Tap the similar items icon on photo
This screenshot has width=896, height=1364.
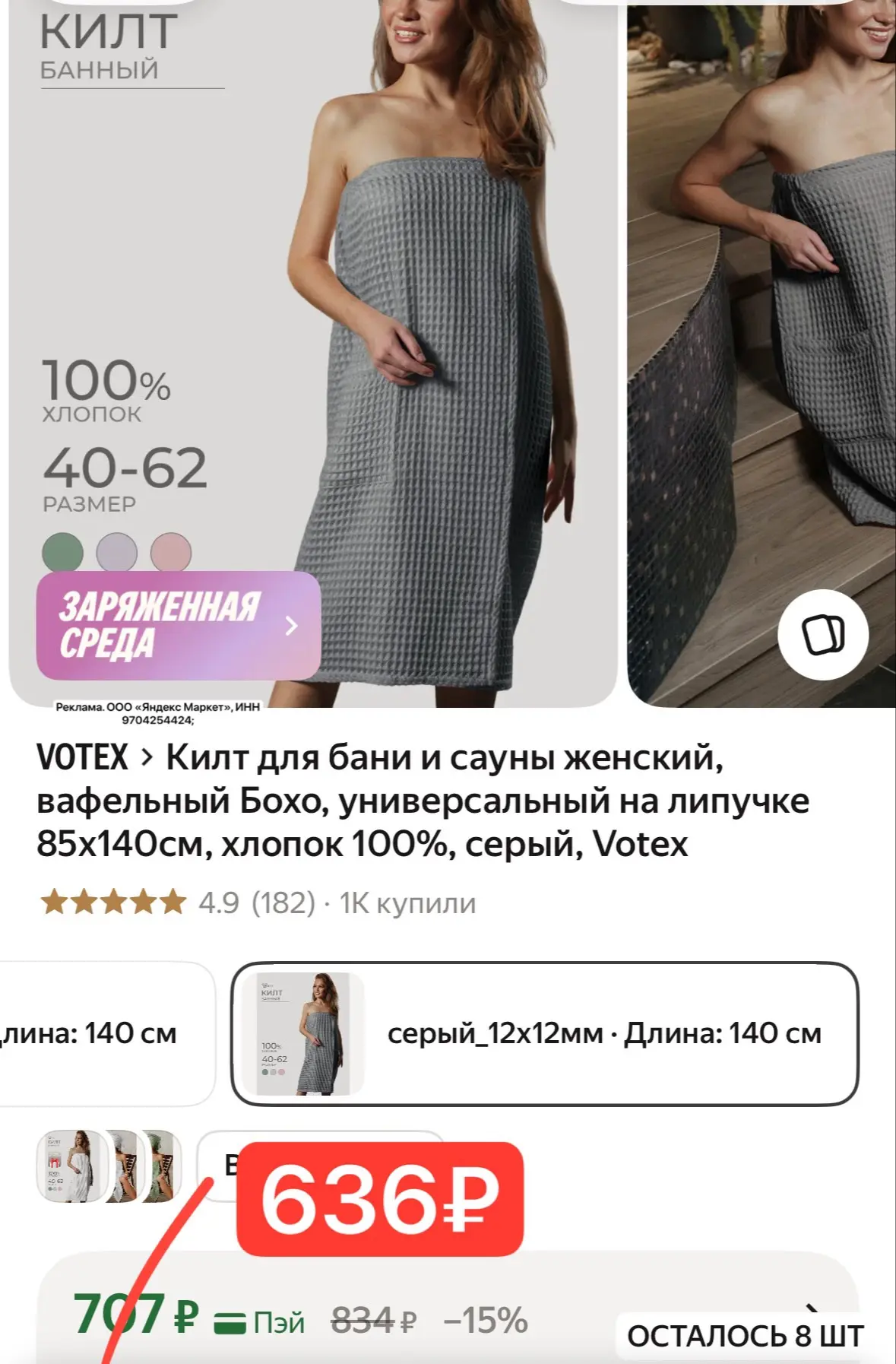pos(823,634)
